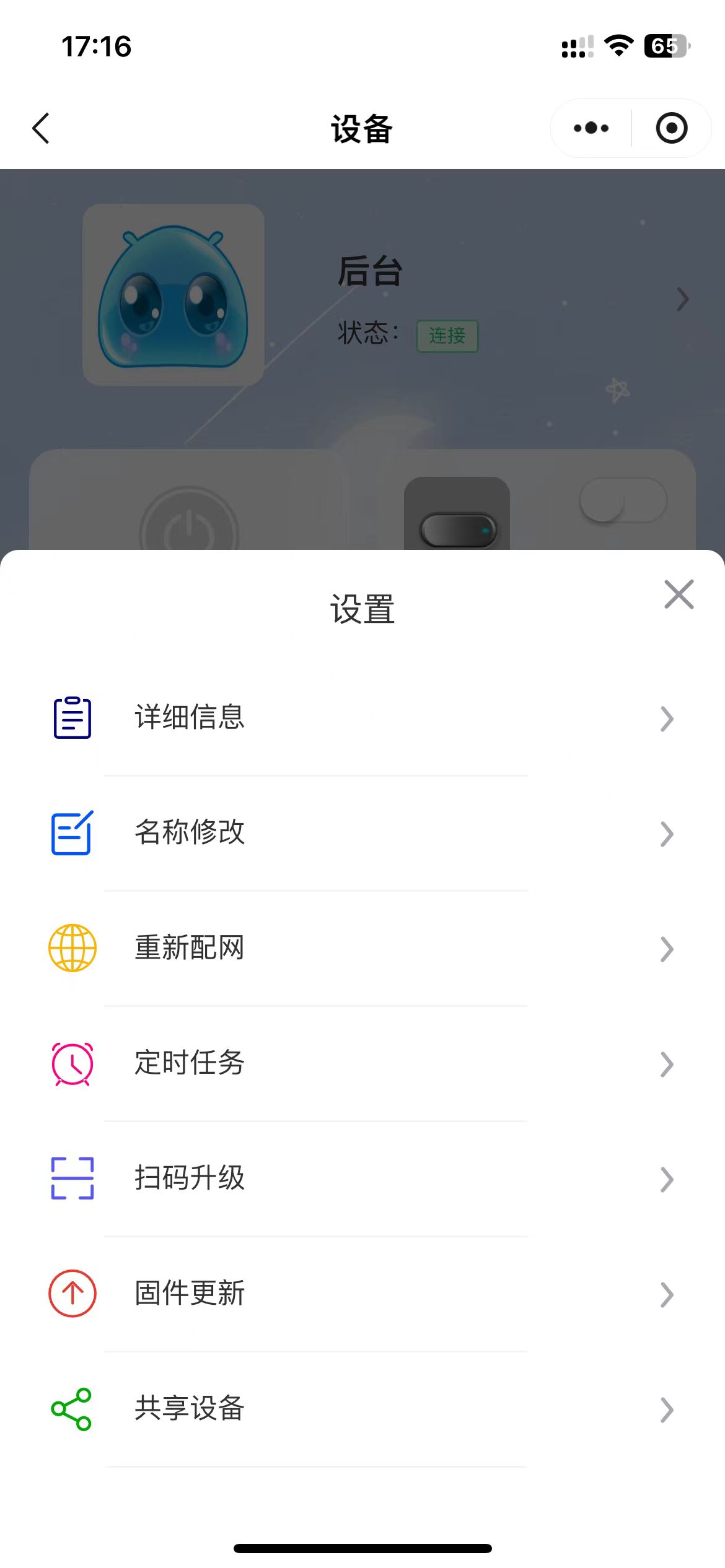This screenshot has width=725, height=1568.
Task: Click the 固件更新 upload arrow icon
Action: 71,1294
